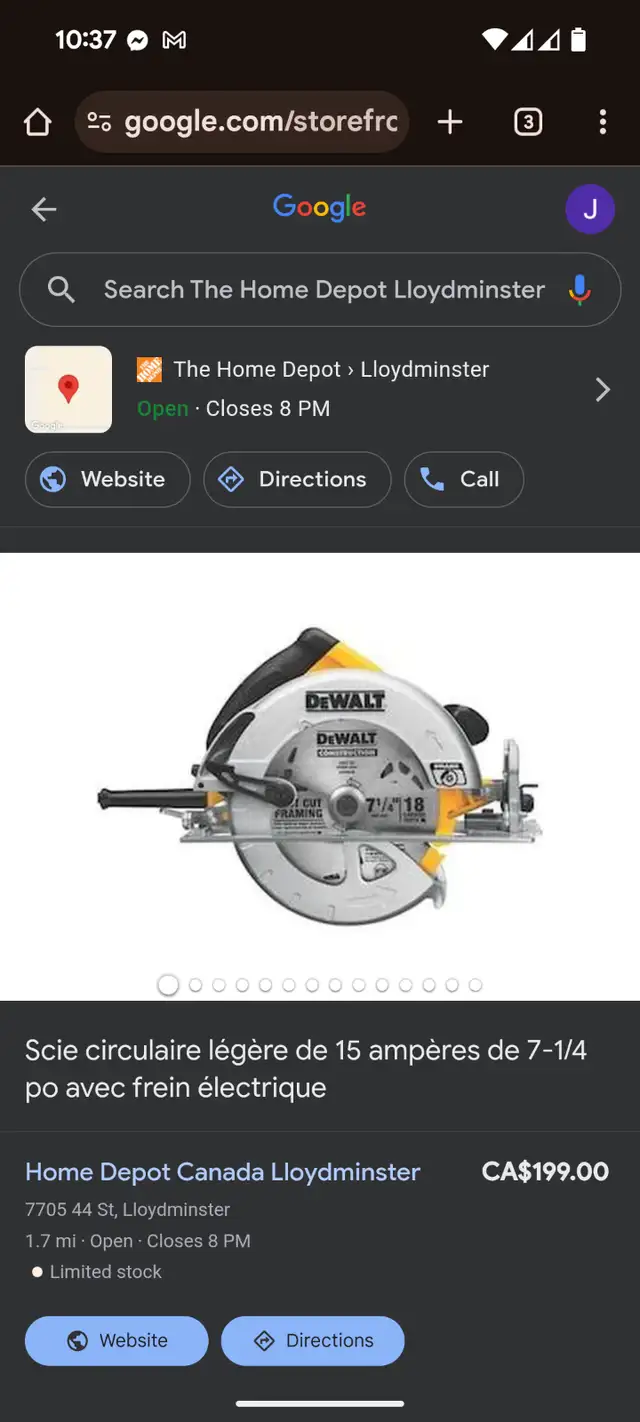This screenshot has height=1422, width=640.
Task: Open the browser overflow menu
Action: tap(602, 122)
